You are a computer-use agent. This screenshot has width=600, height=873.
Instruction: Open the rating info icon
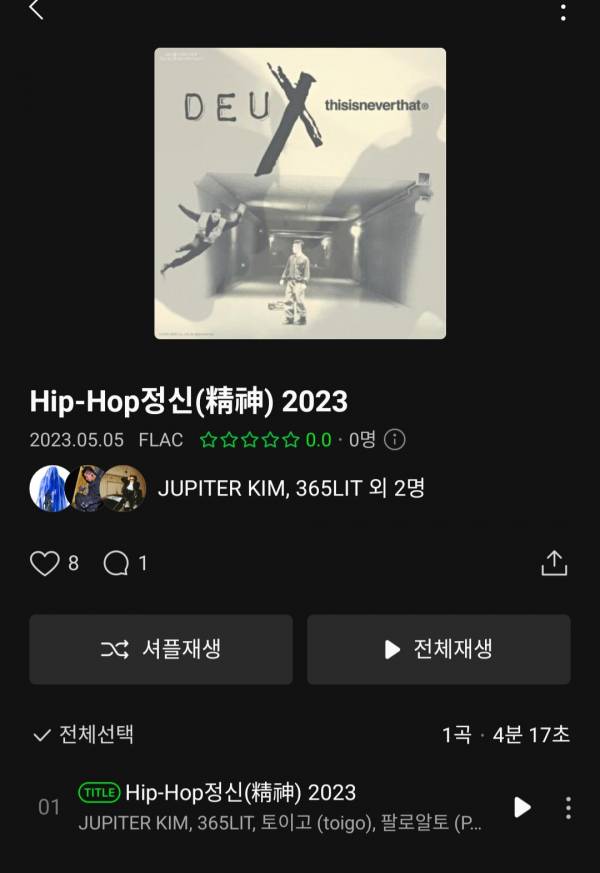tap(395, 439)
